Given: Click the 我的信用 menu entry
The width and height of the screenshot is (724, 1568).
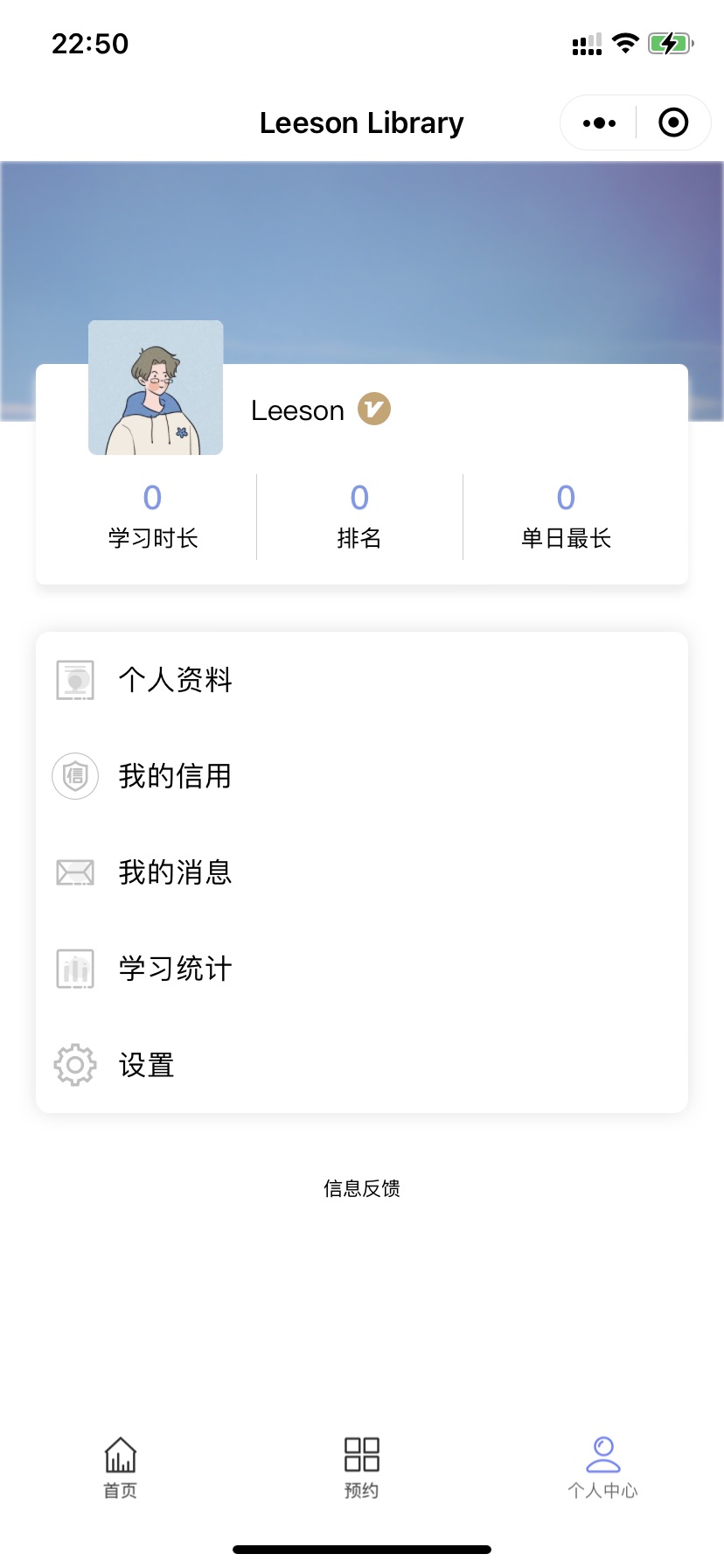Looking at the screenshot, I should (x=174, y=776).
